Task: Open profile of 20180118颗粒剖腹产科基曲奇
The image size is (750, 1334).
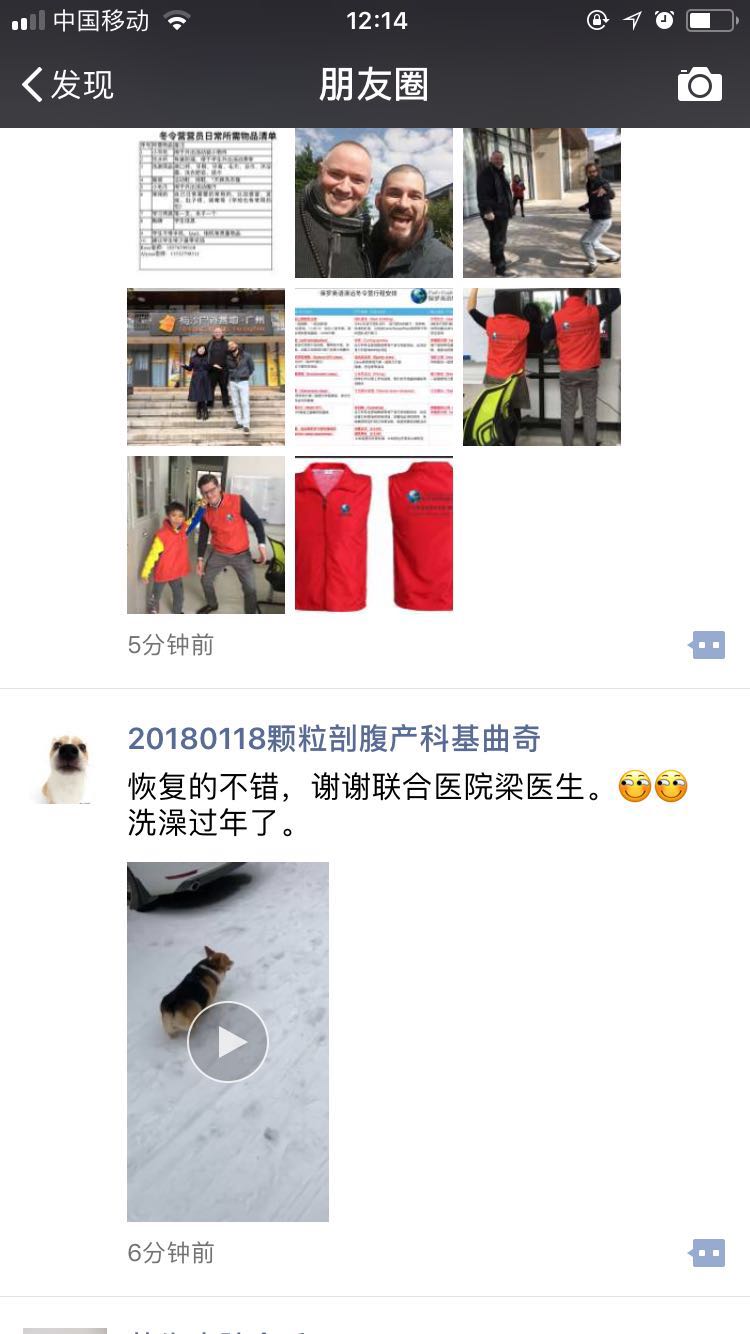Action: [x=334, y=739]
